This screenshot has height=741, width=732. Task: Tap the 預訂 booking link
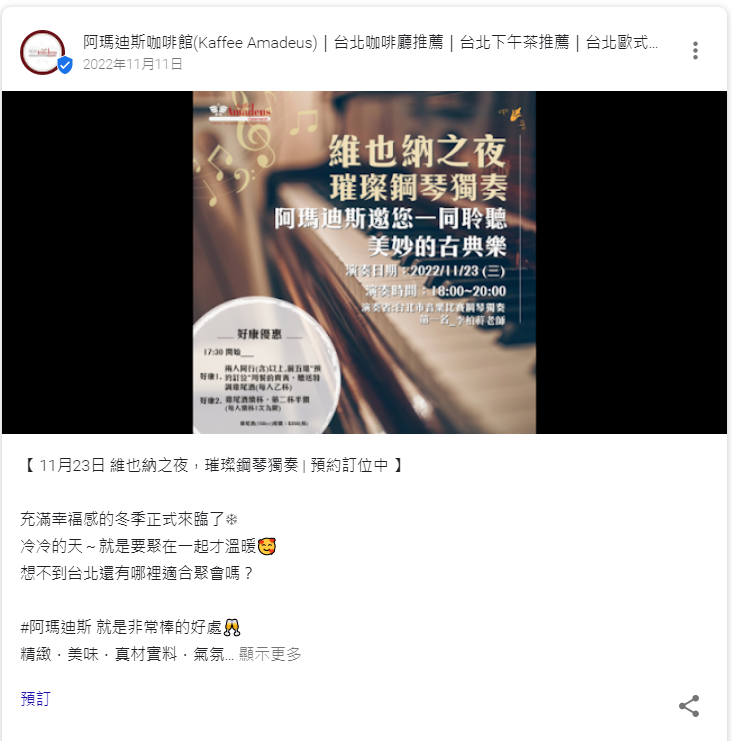pos(35,699)
